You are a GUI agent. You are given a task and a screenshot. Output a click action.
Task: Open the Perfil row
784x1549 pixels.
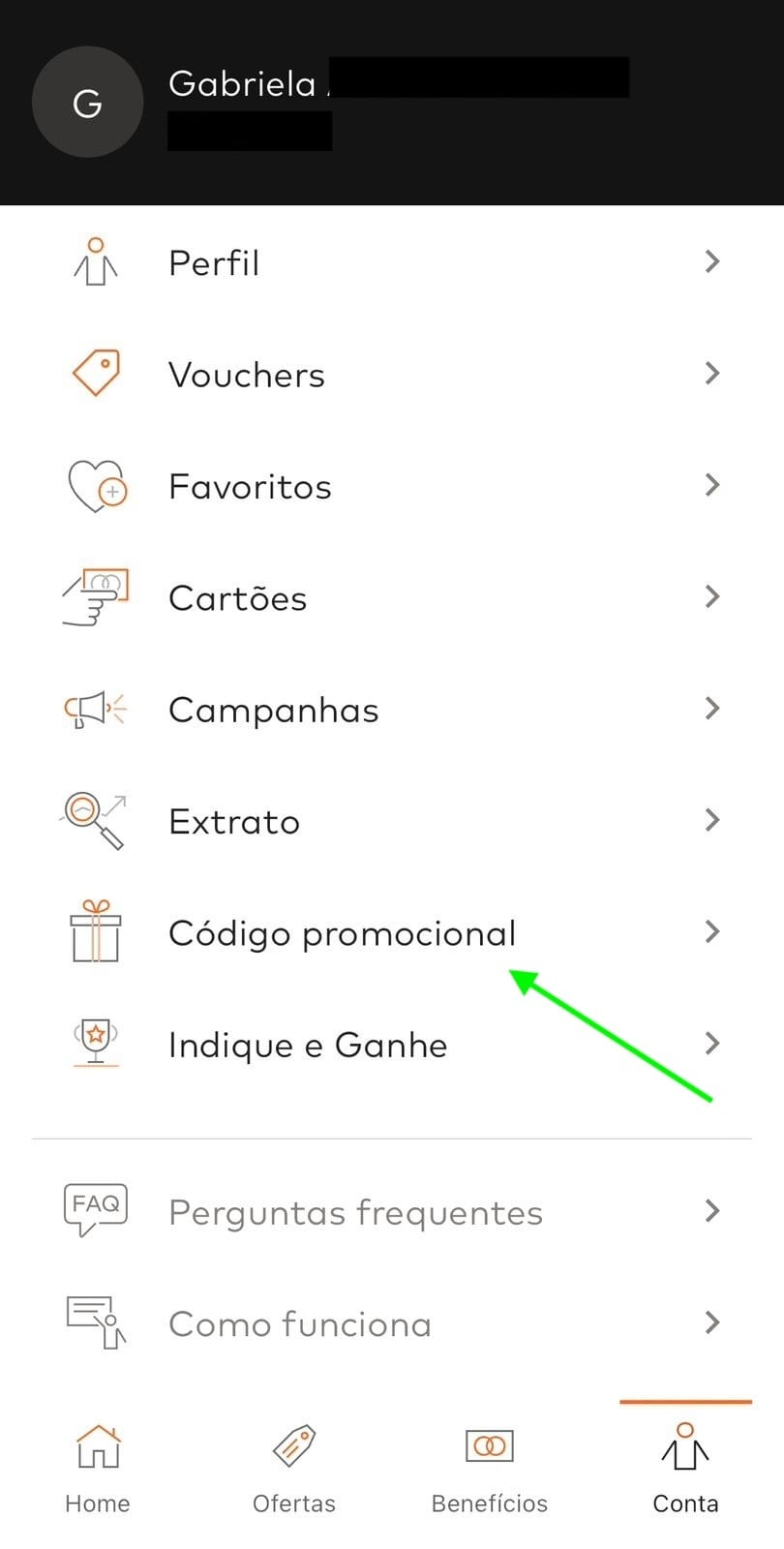point(392,262)
